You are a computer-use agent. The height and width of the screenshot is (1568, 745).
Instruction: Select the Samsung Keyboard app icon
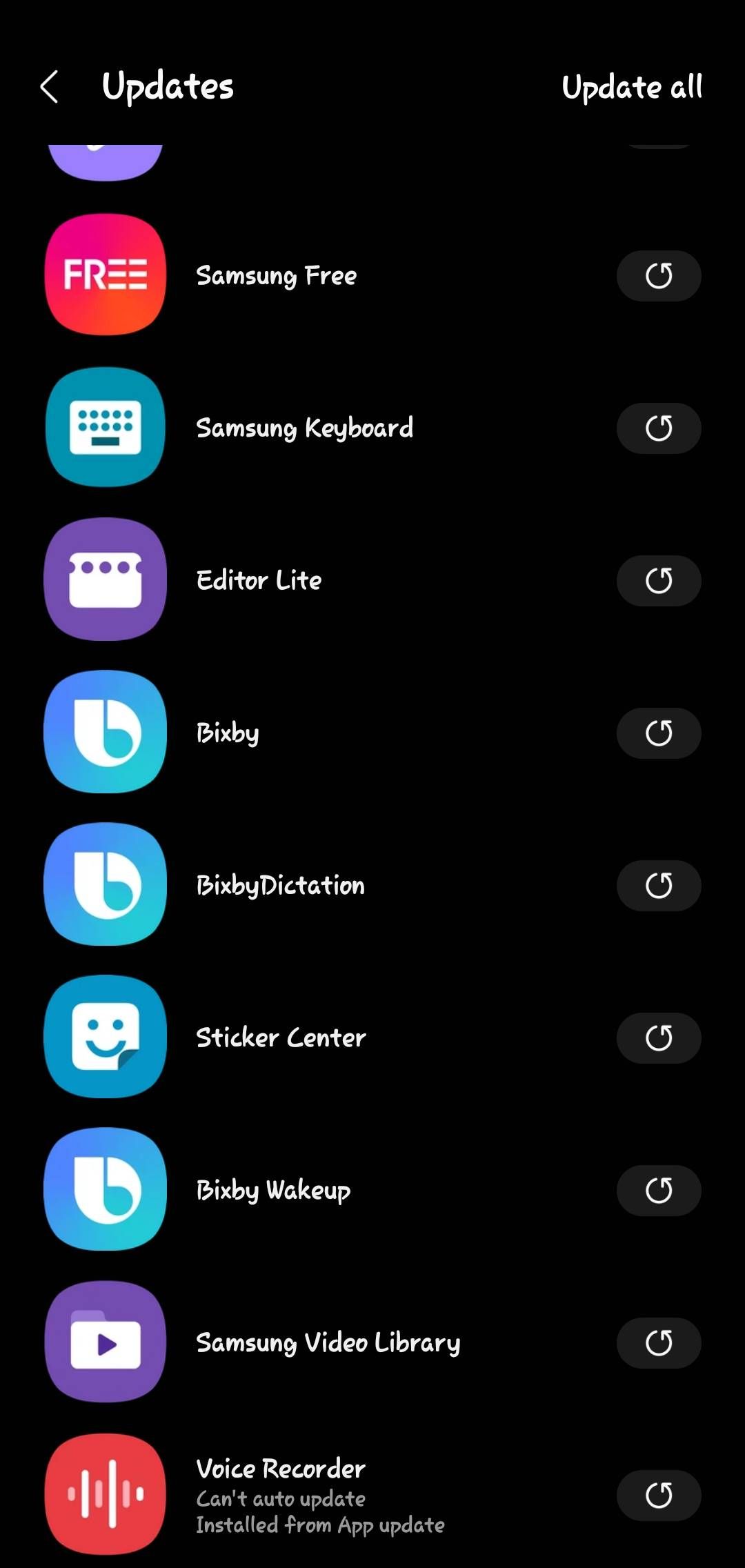pos(104,428)
